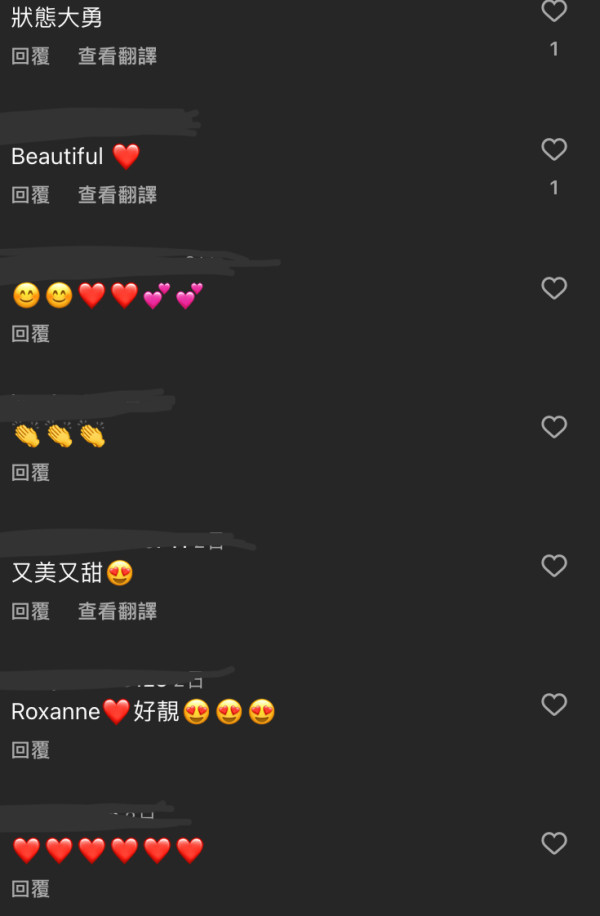View translation of the 狀態大勇 comment

click(117, 56)
